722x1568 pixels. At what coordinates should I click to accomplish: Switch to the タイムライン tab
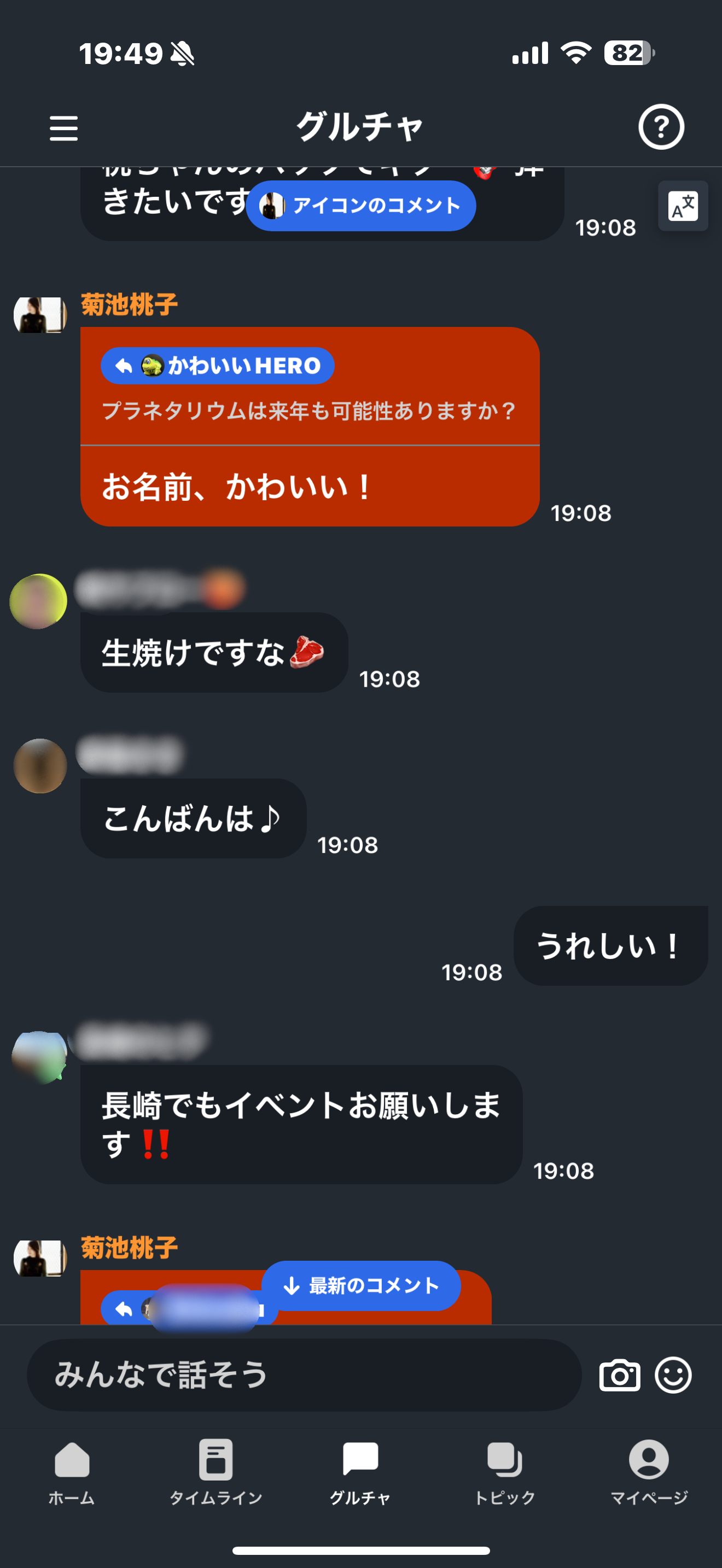pyautogui.click(x=216, y=1472)
